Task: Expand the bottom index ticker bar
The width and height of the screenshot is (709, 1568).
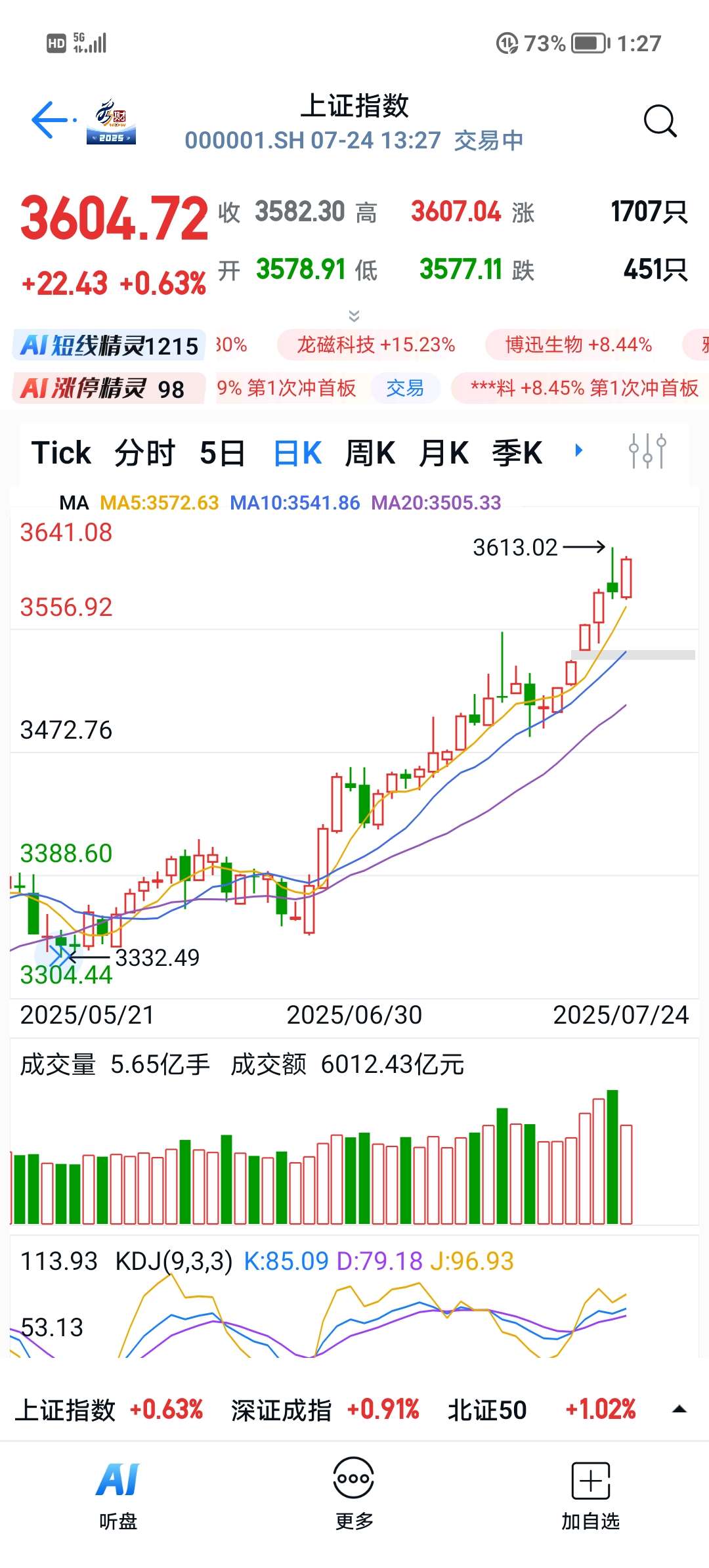Action: pos(679,1409)
